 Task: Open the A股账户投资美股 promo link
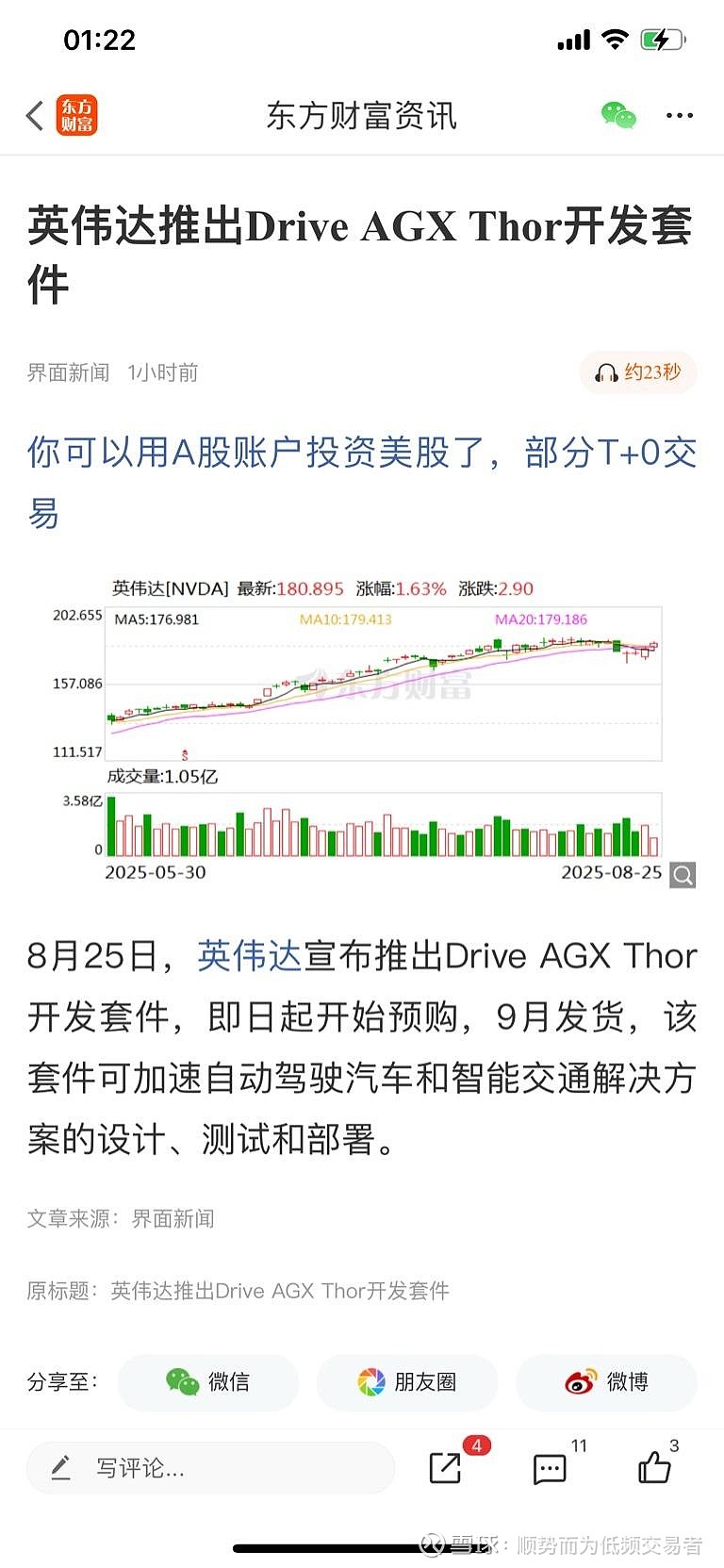362,483
